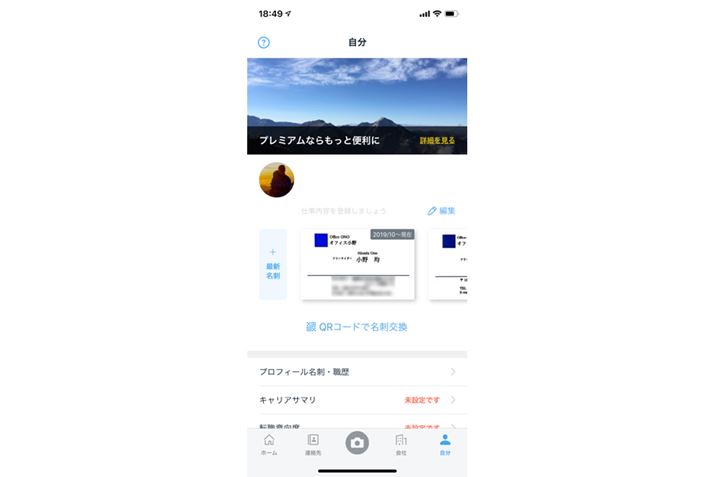Open プロフィール名刺・職歴 row
Image resolution: width=715 pixels, height=477 pixels.
click(356, 372)
